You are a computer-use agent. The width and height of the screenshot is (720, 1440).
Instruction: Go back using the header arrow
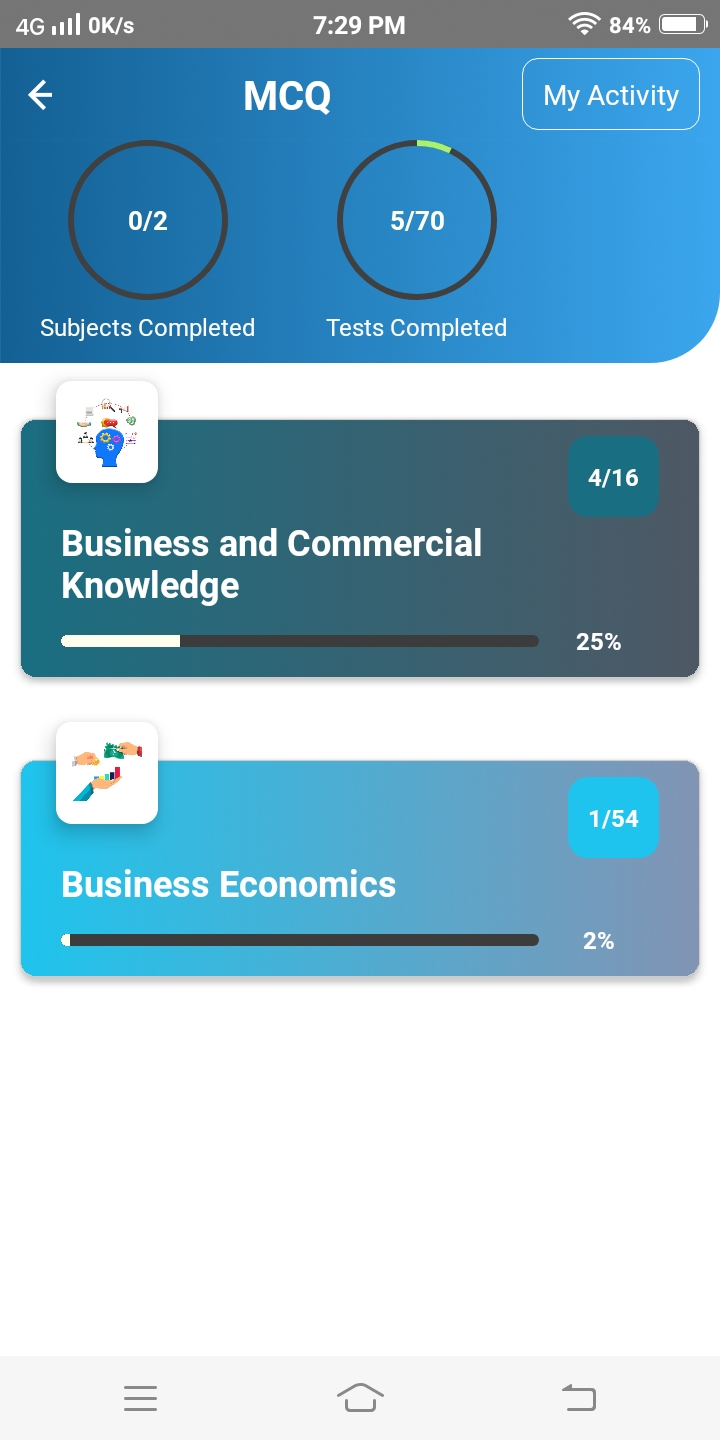(40, 96)
